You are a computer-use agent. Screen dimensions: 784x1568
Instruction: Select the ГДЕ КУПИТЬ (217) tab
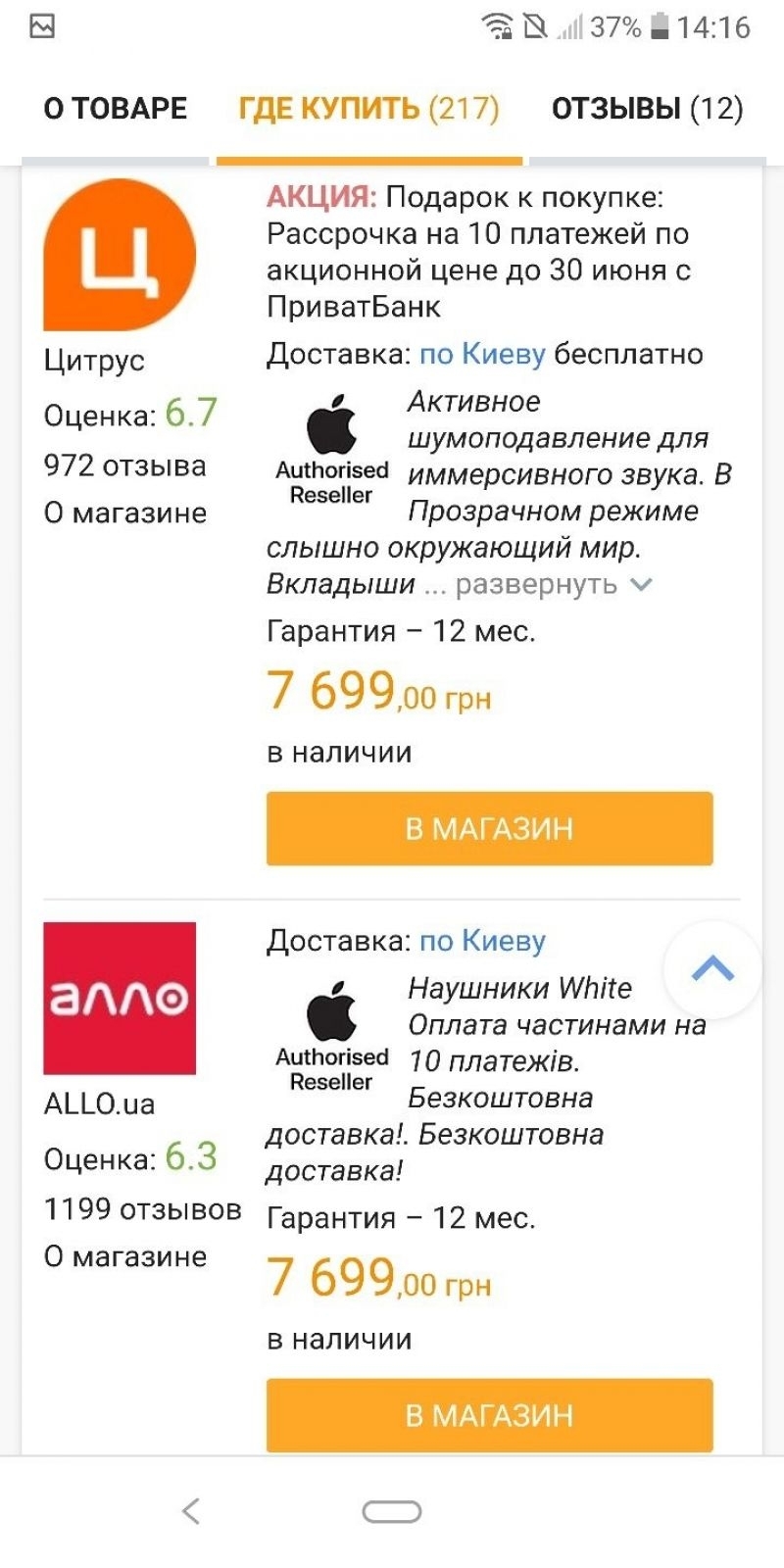369,108
